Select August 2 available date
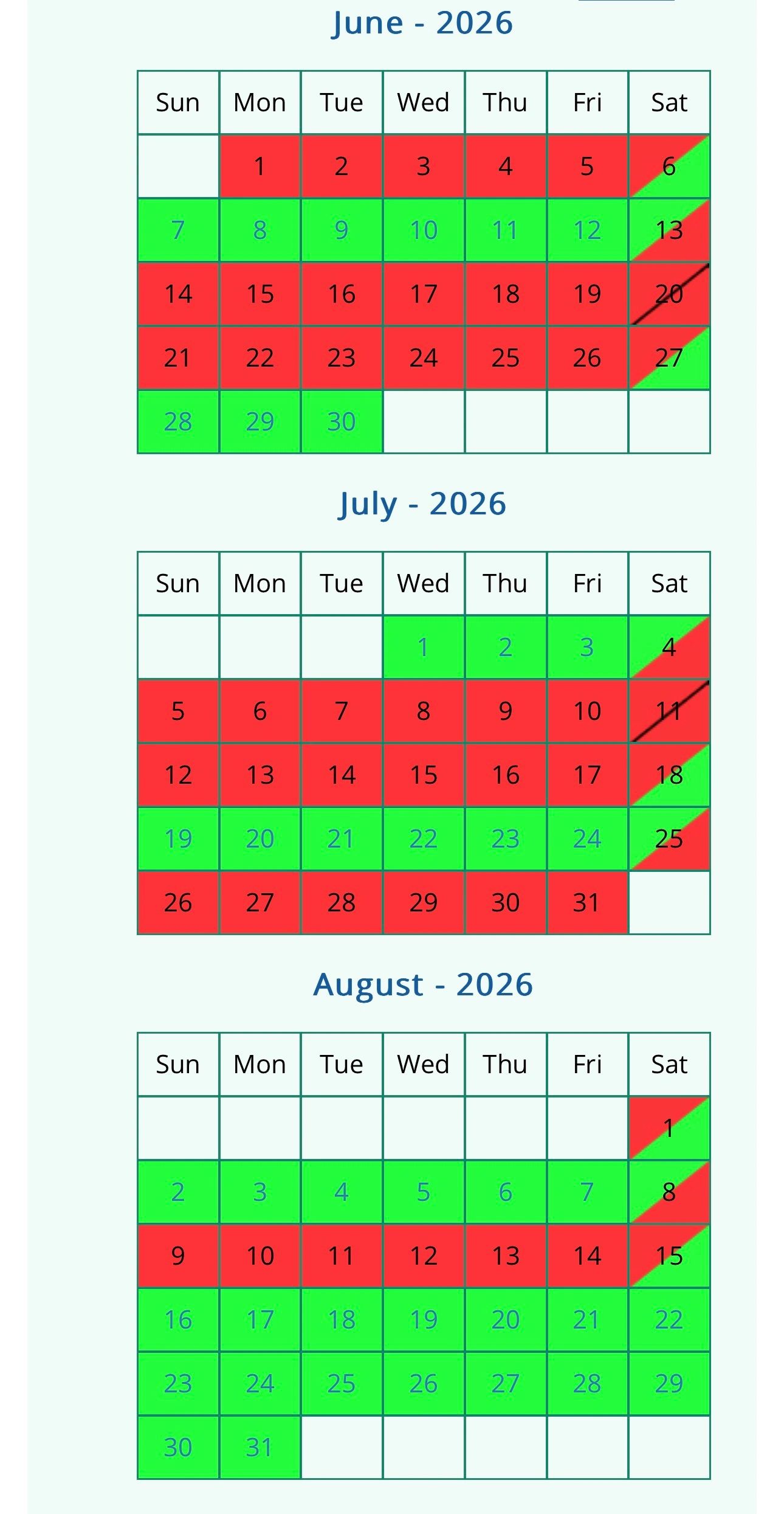The image size is (784, 1514). [x=178, y=1192]
